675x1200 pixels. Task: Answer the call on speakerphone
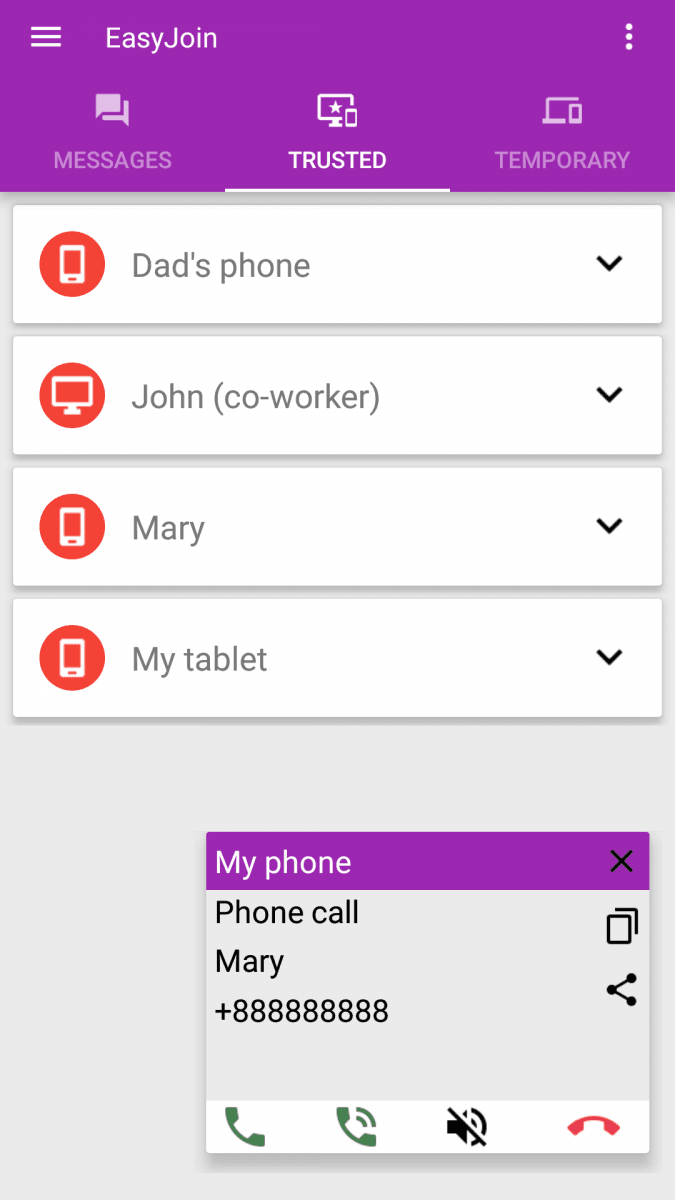tap(356, 1127)
